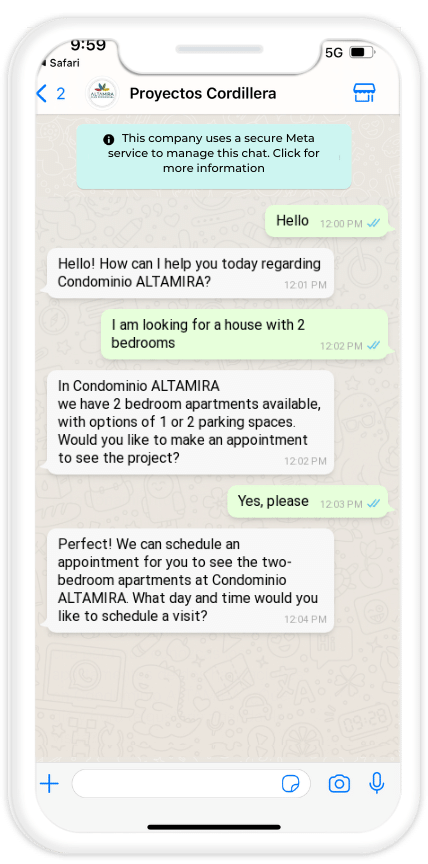Open Proyectos Cordillera contact info
The height and width of the screenshot is (864, 428).
tap(202, 94)
